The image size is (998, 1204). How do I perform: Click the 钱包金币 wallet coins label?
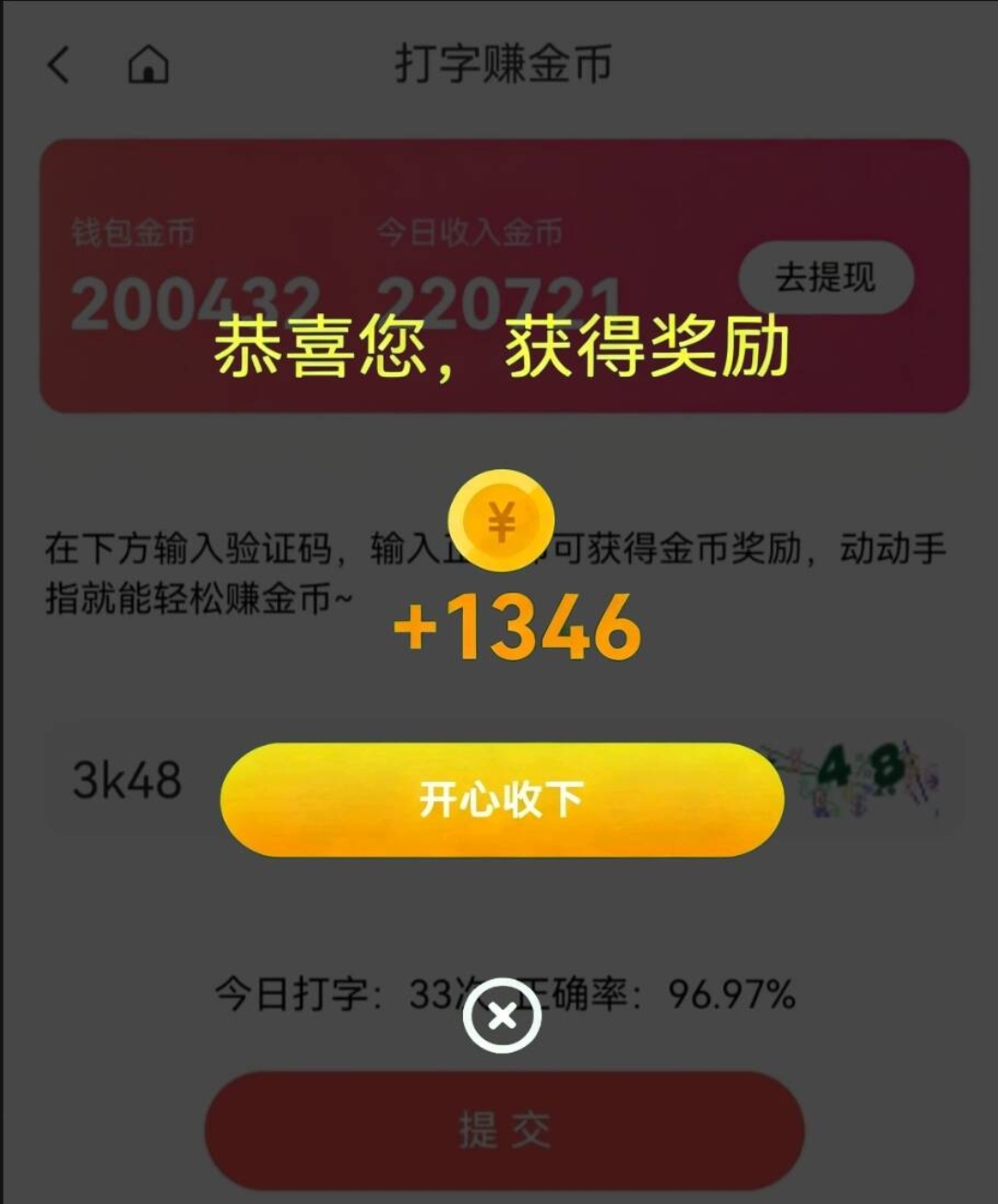[129, 233]
